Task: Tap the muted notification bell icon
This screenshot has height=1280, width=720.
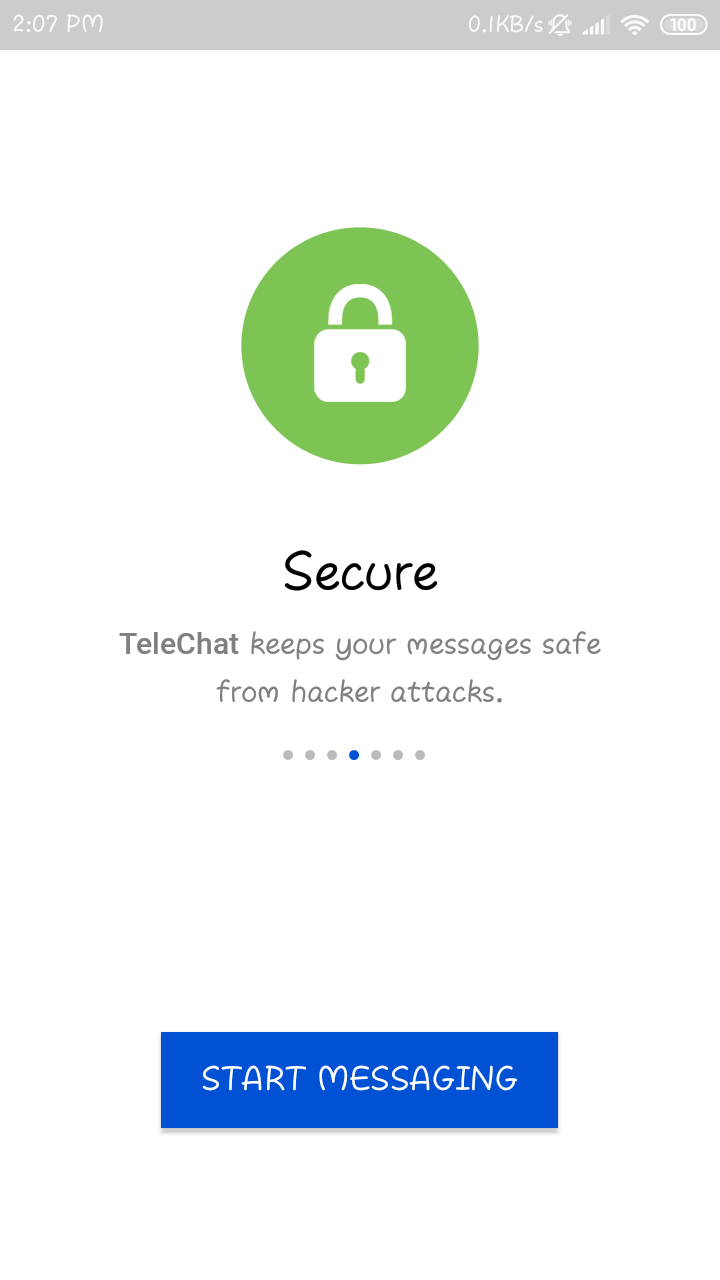Action: [557, 24]
